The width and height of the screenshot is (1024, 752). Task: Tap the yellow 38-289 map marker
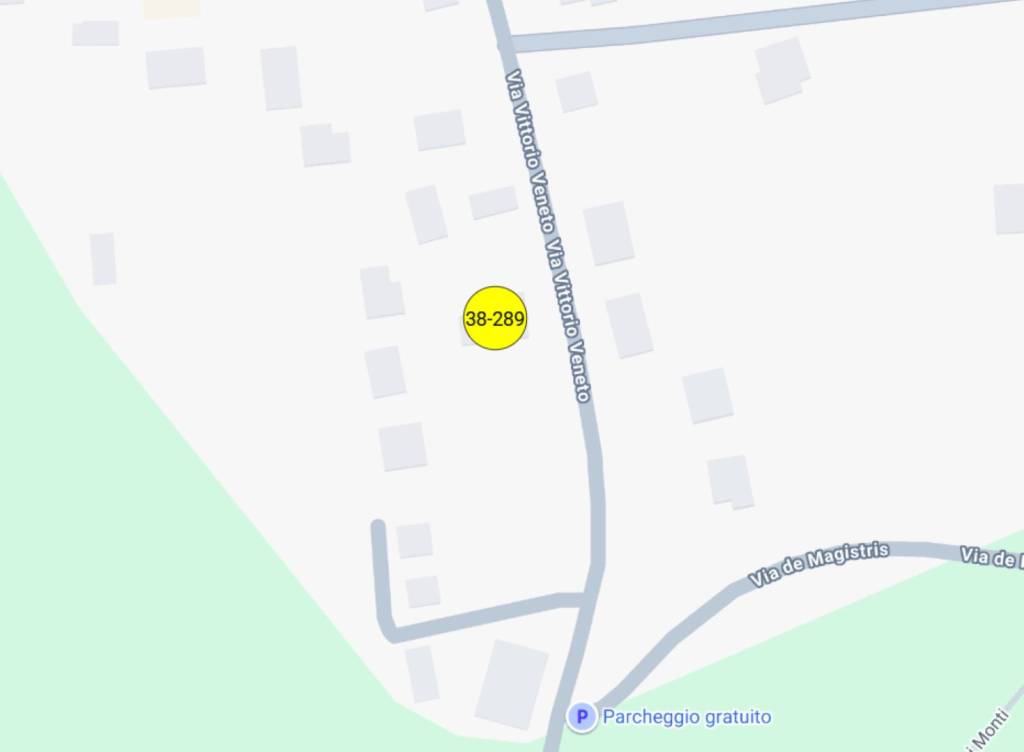tap(495, 319)
